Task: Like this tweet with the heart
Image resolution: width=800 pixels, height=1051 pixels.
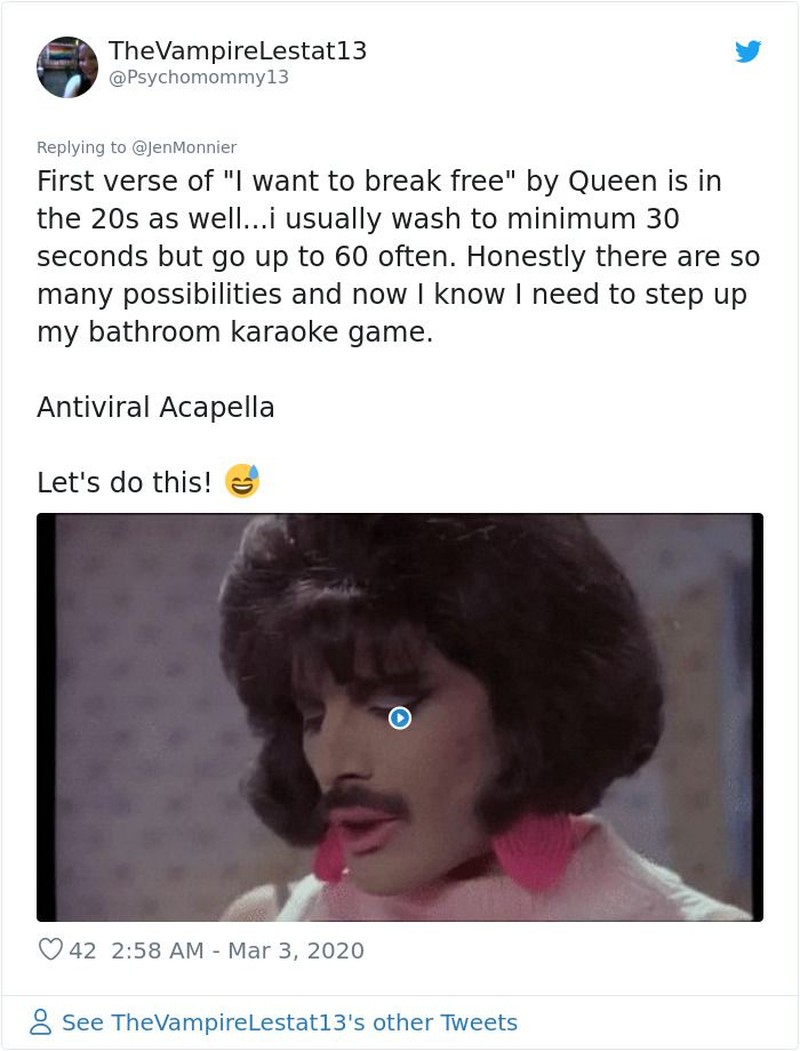Action: coord(50,949)
